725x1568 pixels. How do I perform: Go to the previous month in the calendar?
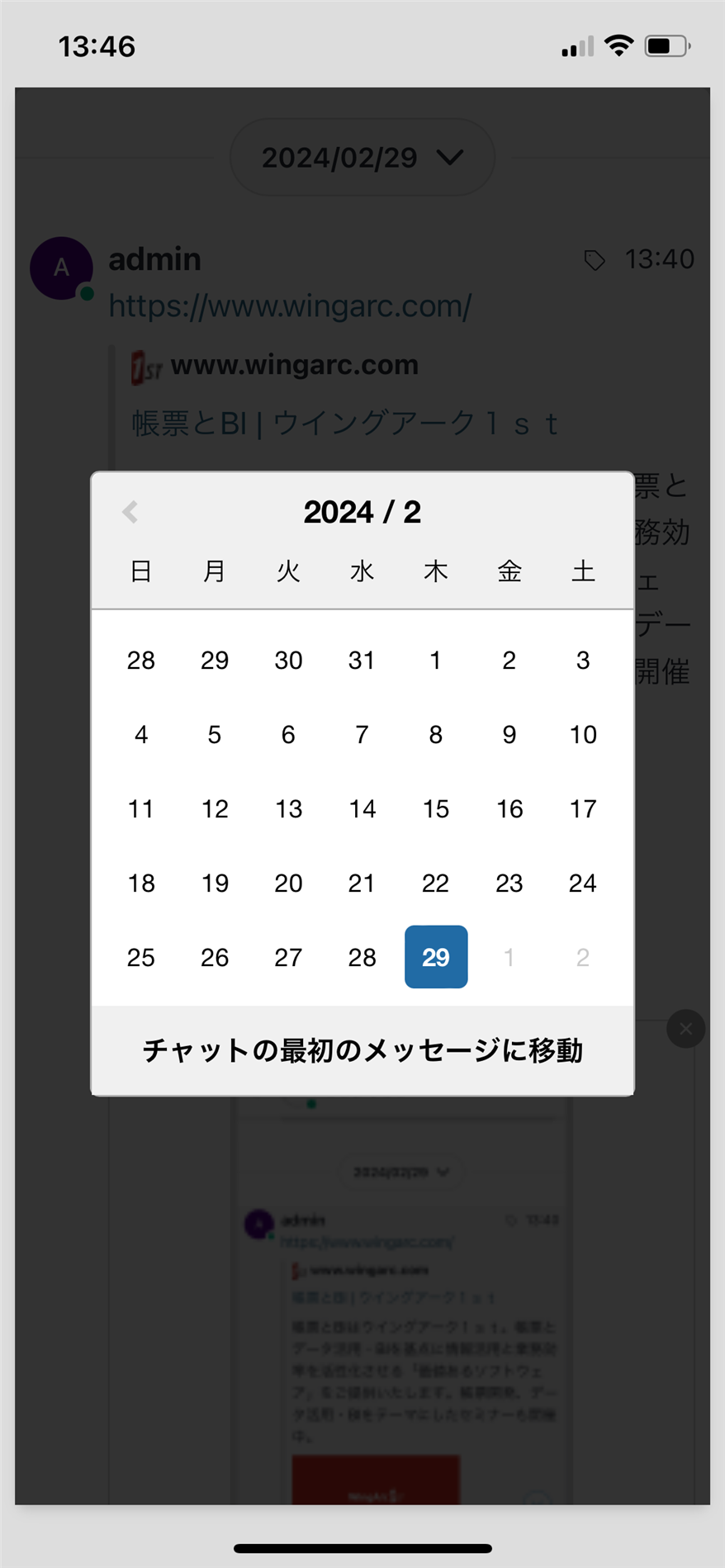pyautogui.click(x=130, y=512)
